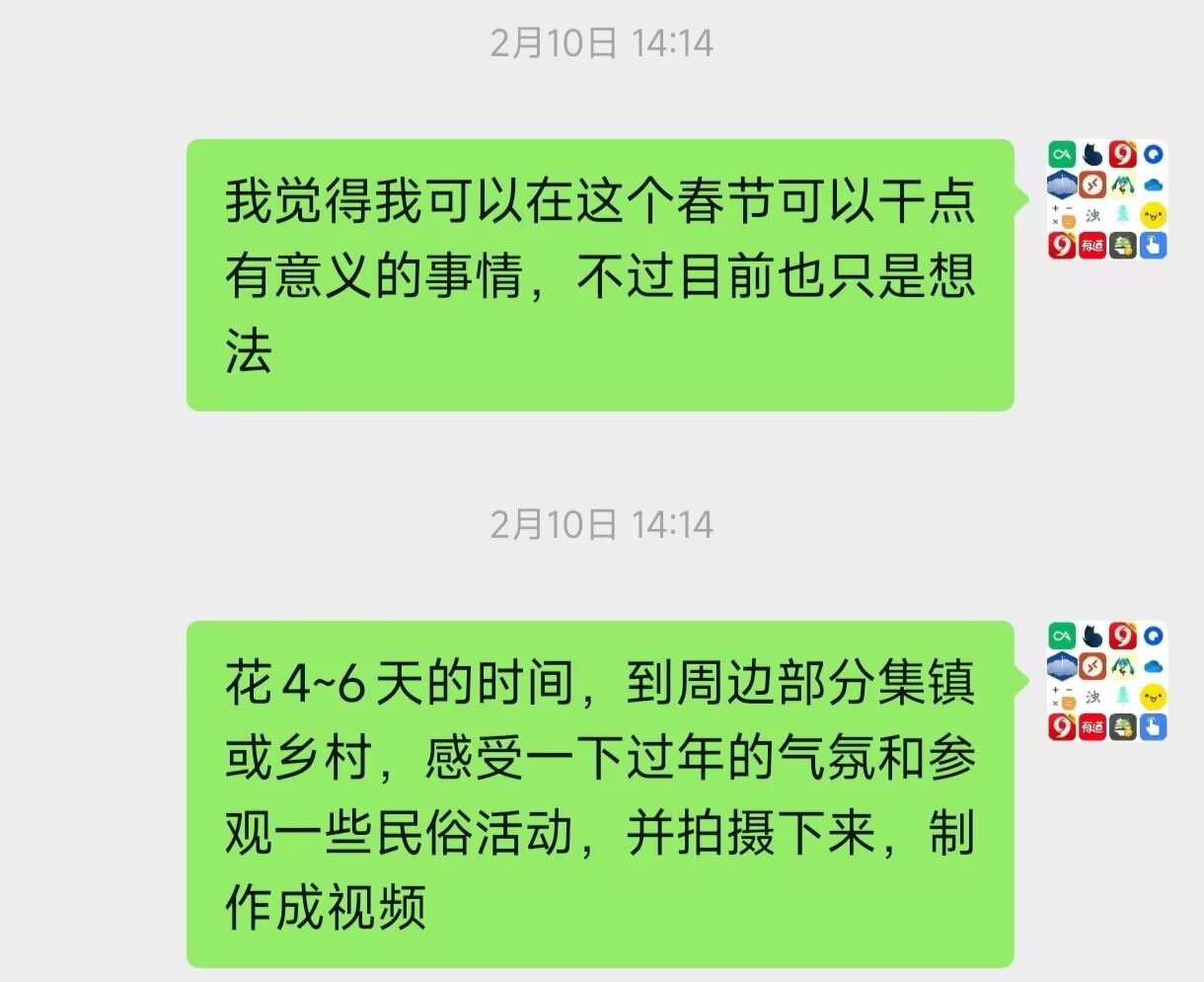
Task: Open sender avatar beside the 春节 idea message
Action: pos(1107,199)
